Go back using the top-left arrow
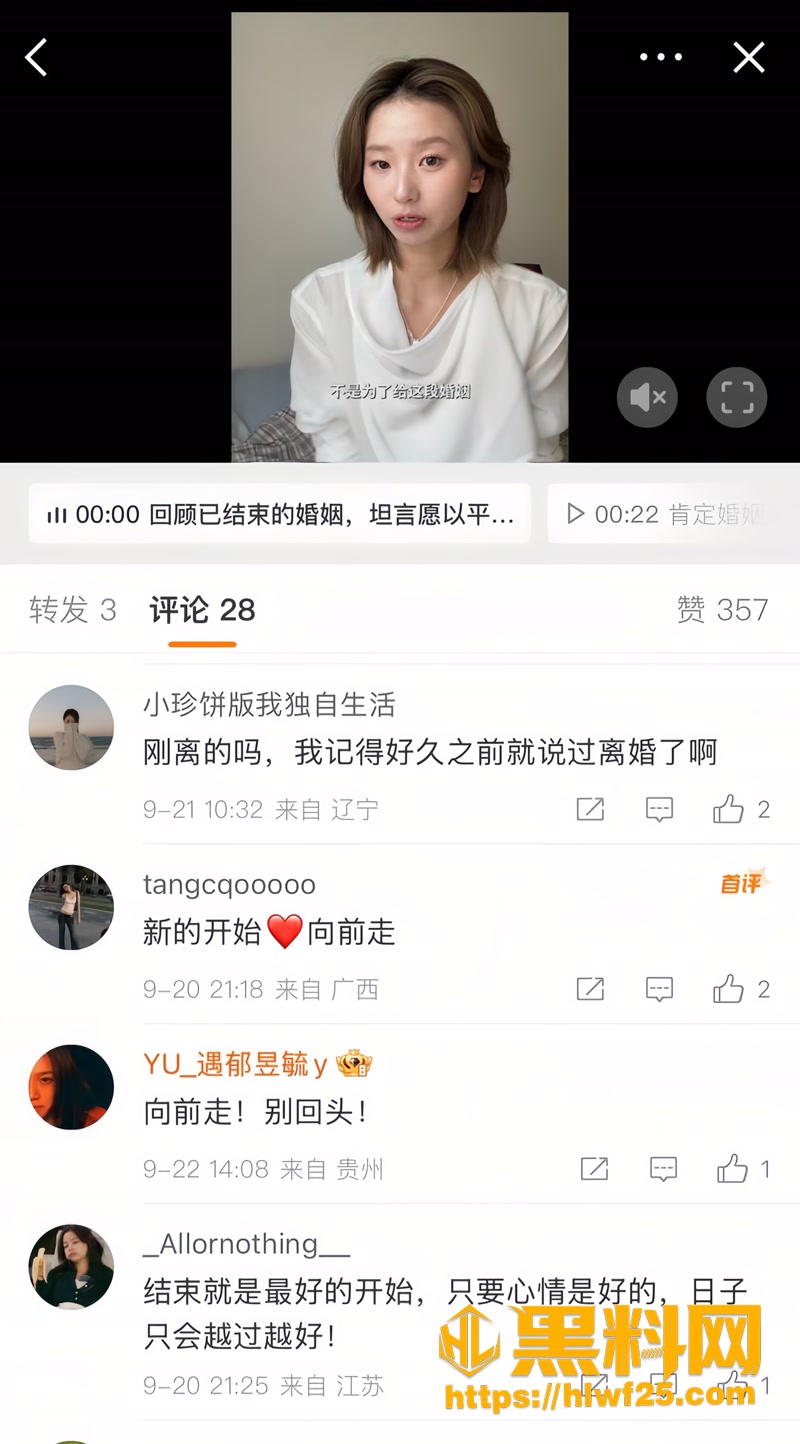 [x=37, y=57]
